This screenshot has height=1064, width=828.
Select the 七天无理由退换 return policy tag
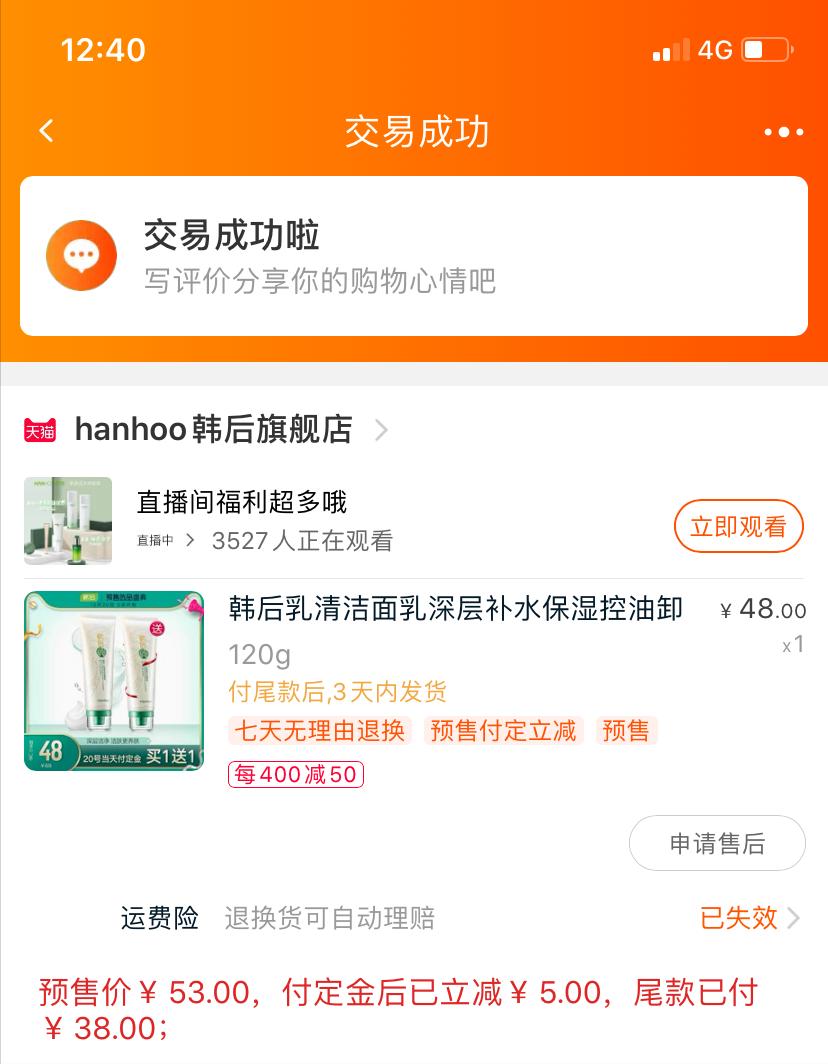point(318,731)
